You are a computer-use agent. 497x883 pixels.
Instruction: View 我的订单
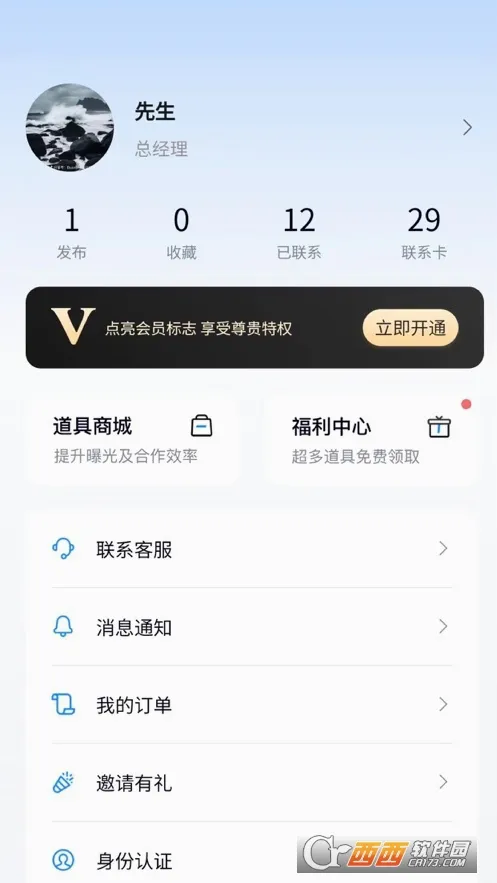coord(252,704)
